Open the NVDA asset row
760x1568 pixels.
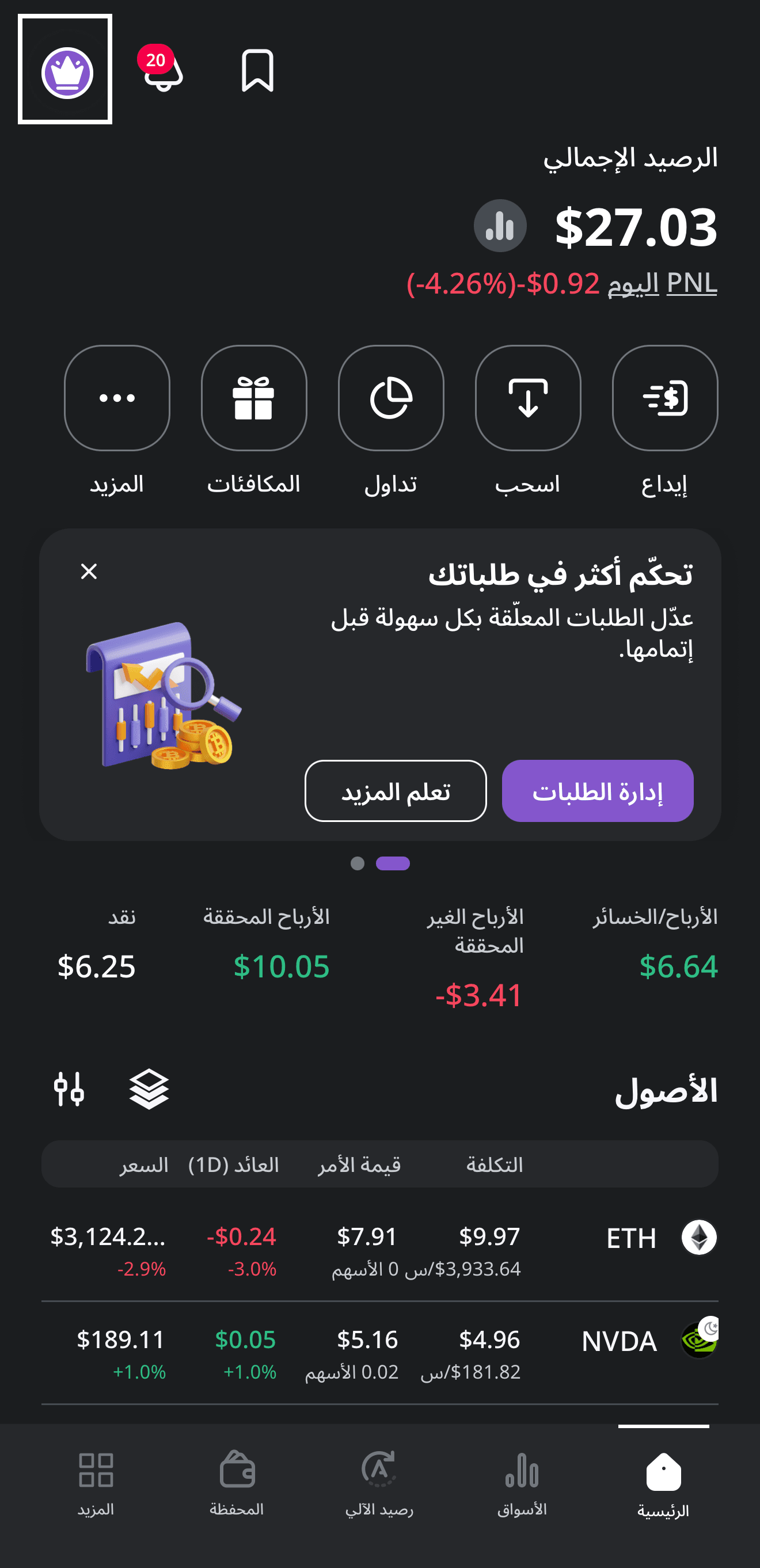pos(380,1353)
